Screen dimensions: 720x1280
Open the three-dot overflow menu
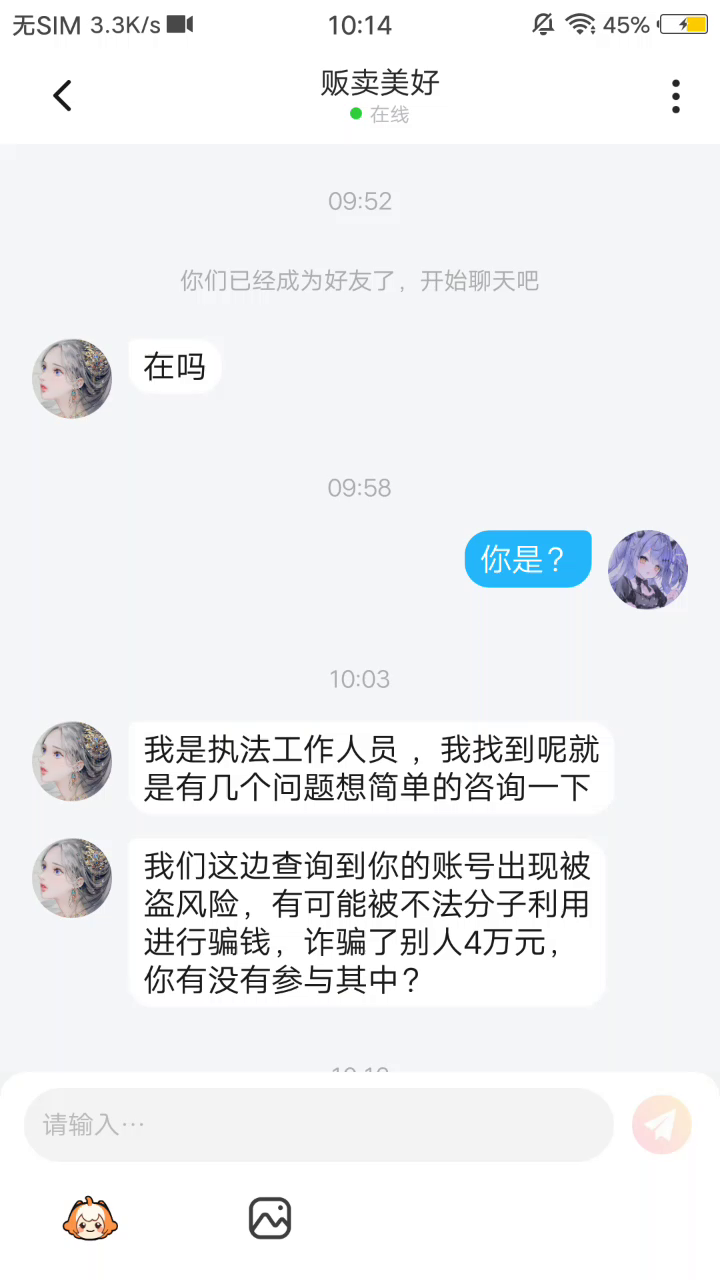(x=676, y=96)
